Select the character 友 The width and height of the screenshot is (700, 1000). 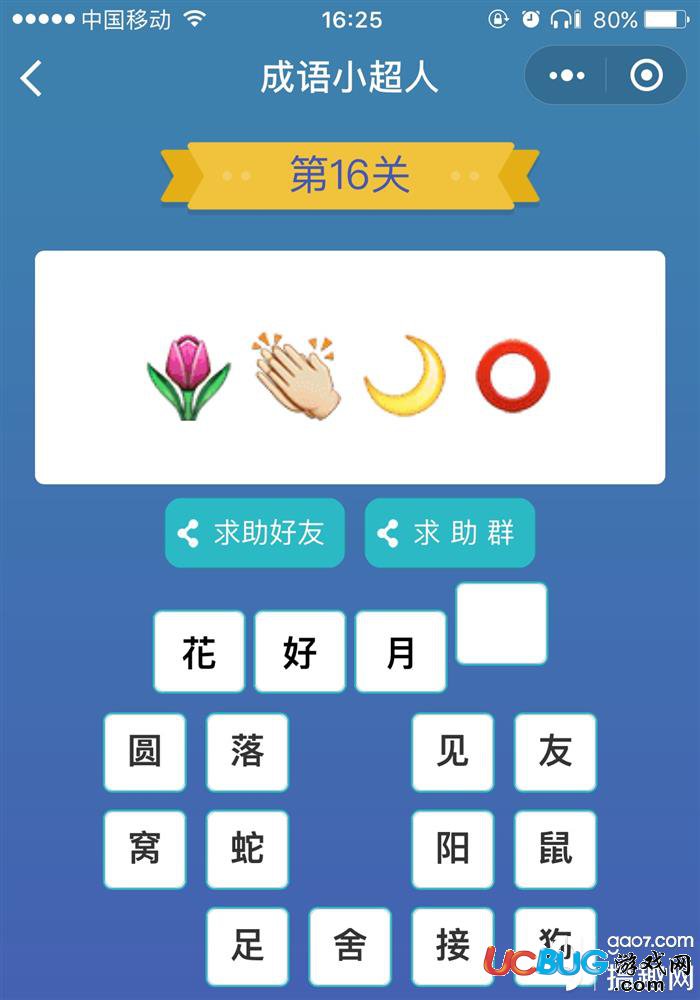(x=555, y=752)
